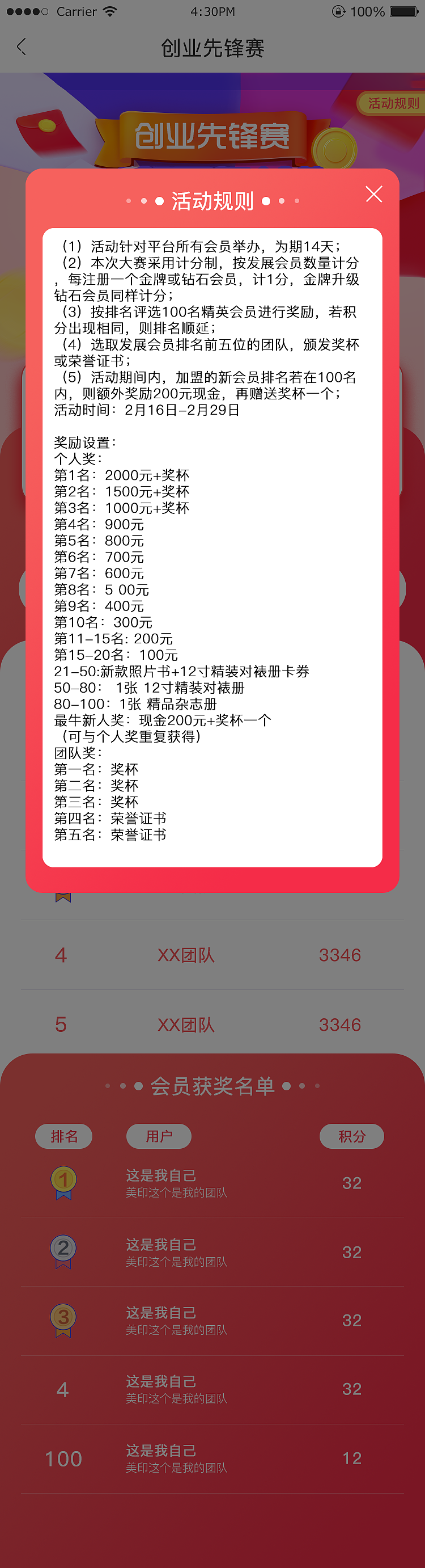425x1568 pixels.
Task: Go back from 创业先锋赛 page
Action: point(22,47)
